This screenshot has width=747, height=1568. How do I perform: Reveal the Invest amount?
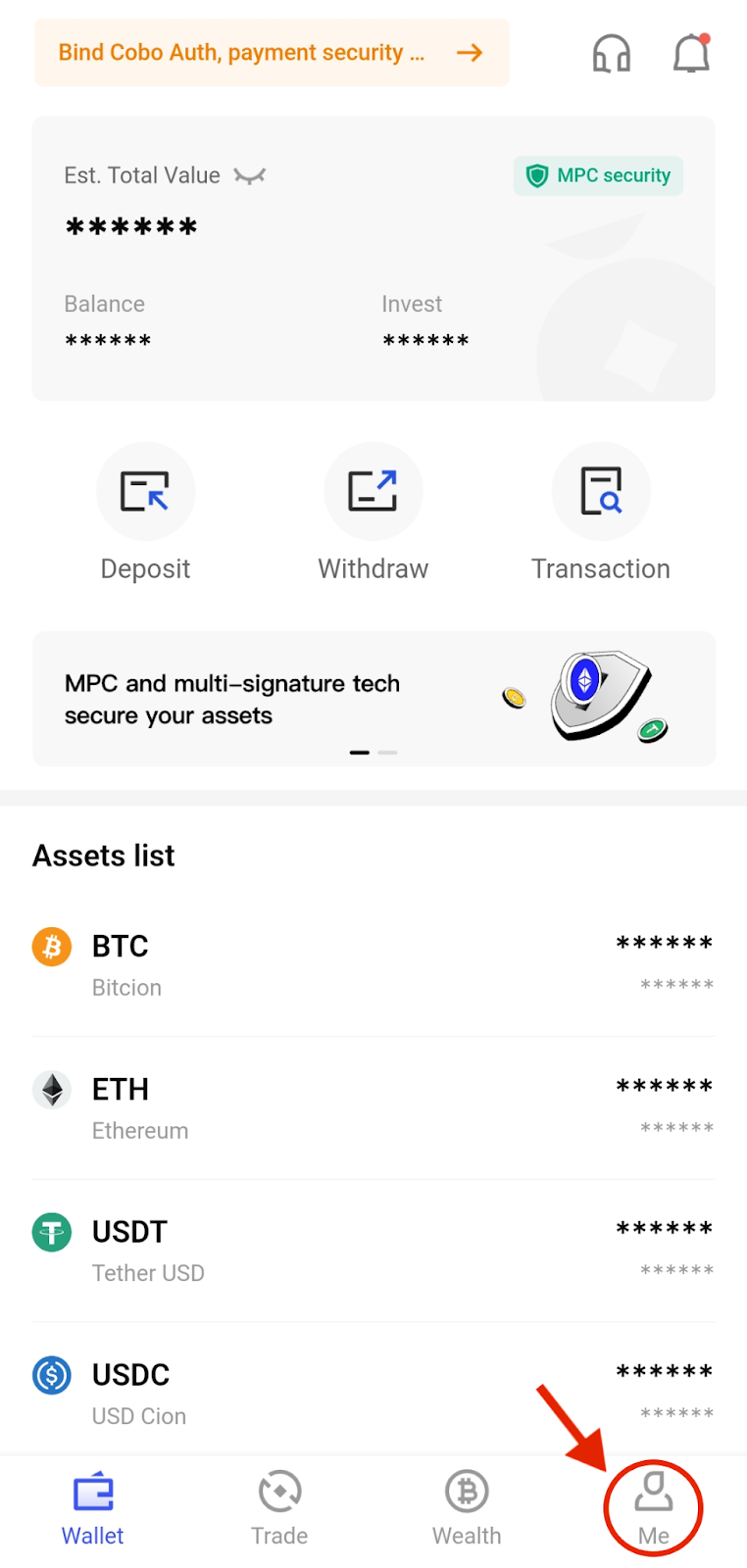click(x=425, y=340)
